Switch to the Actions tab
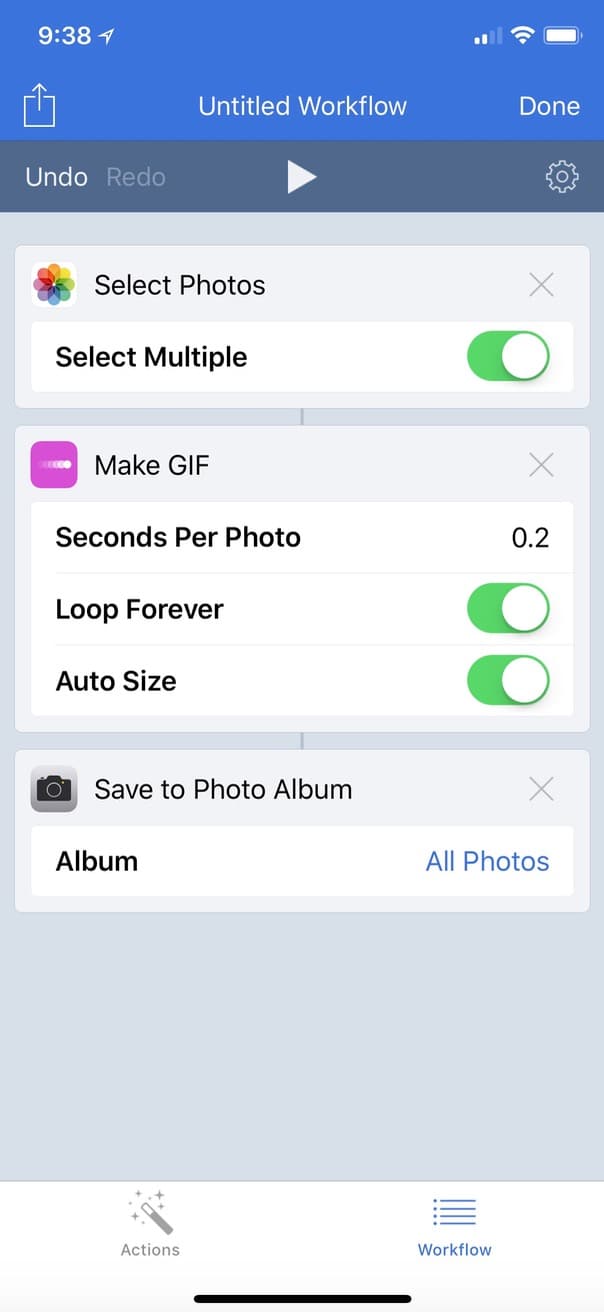This screenshot has width=604, height=1312. click(x=150, y=1223)
